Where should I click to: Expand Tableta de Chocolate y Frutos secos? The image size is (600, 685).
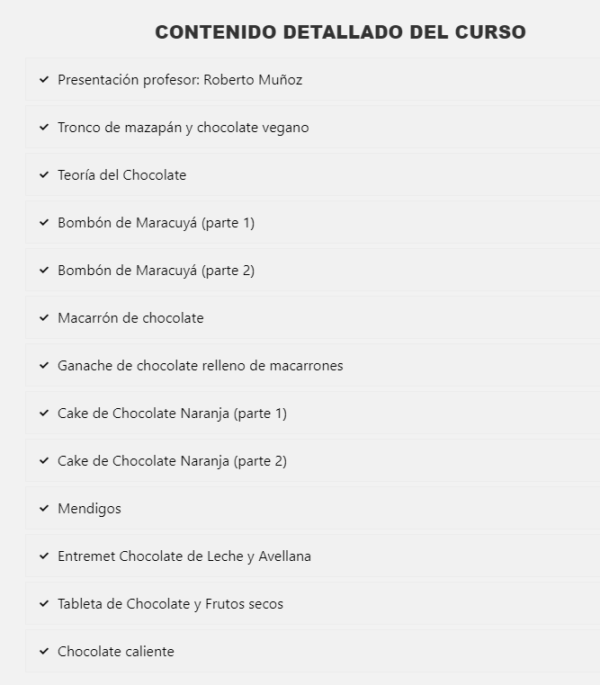177,604
